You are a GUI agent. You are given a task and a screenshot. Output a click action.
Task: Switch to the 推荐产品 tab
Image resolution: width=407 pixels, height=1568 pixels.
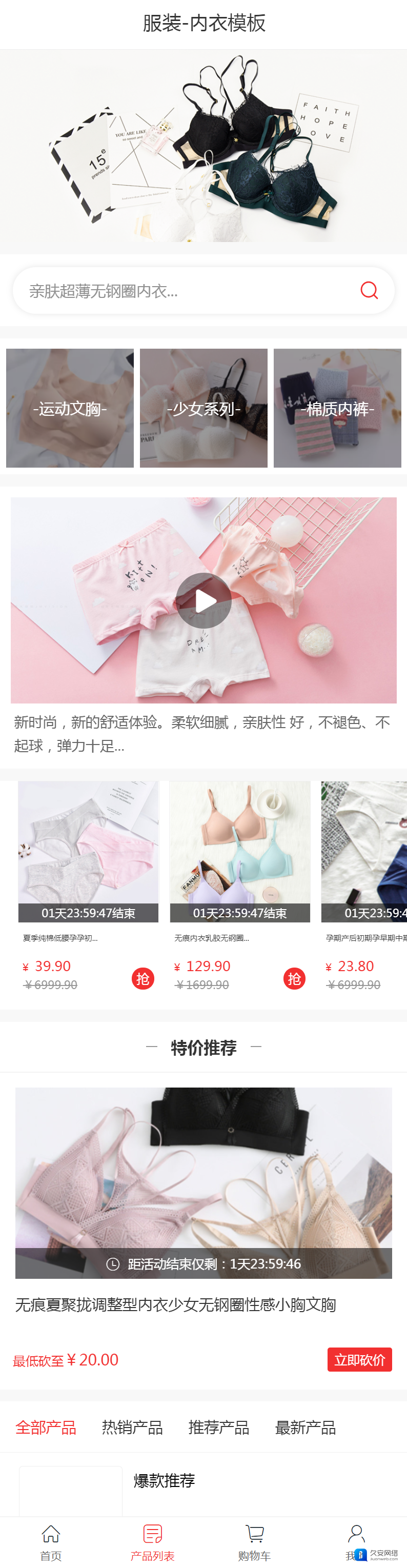218,1427
